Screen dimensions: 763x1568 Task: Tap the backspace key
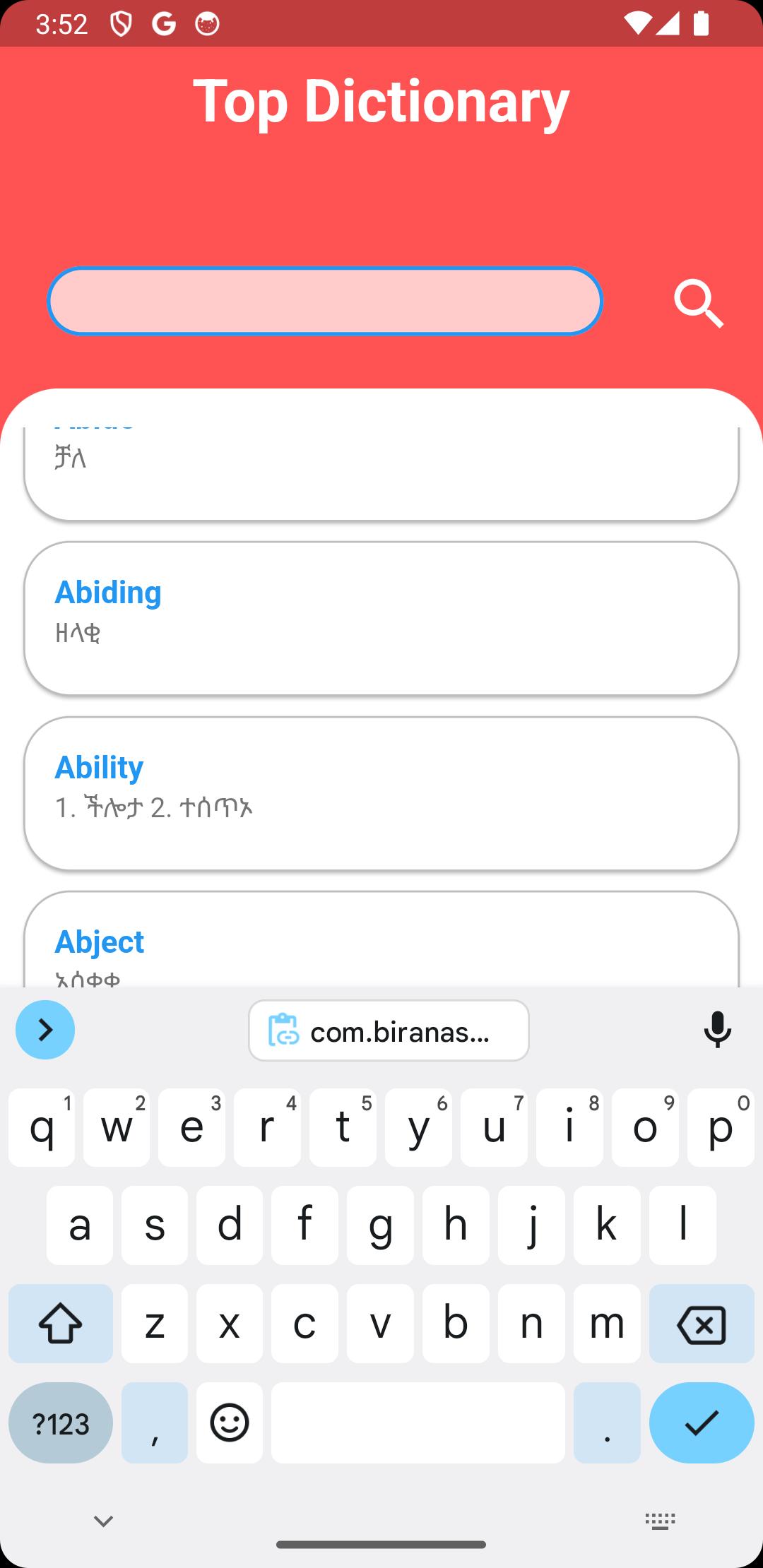[x=702, y=1324]
